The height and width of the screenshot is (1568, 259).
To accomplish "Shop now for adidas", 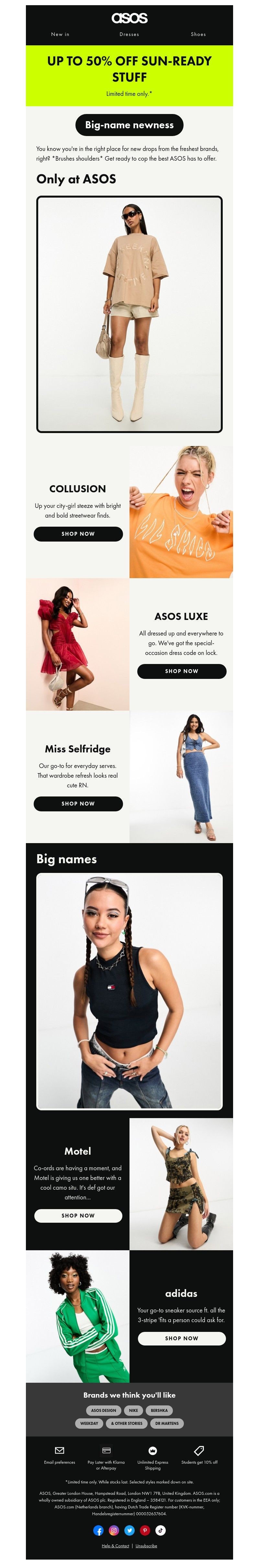I will click(181, 1339).
